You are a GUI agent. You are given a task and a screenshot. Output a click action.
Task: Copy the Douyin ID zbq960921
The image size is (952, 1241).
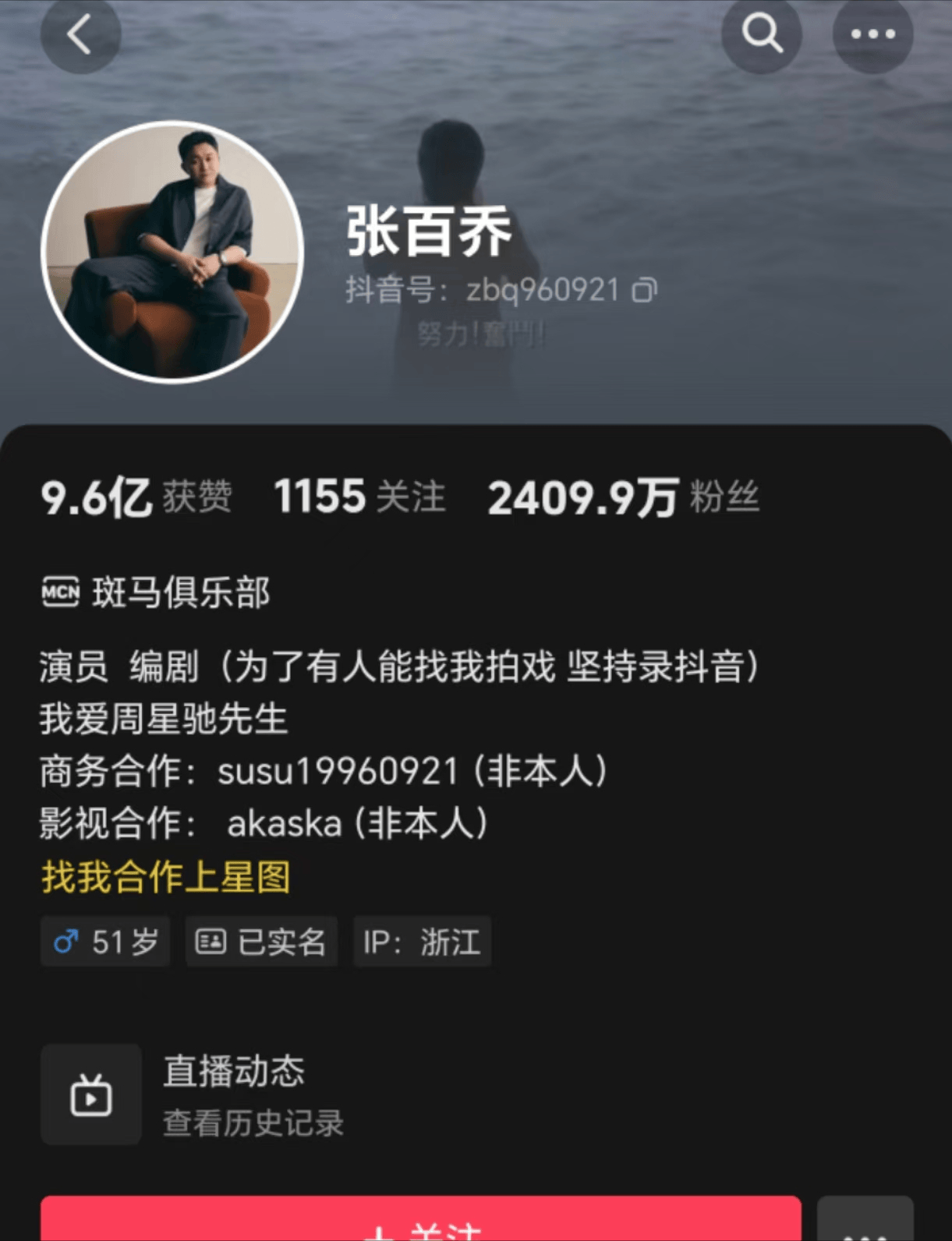(644, 290)
